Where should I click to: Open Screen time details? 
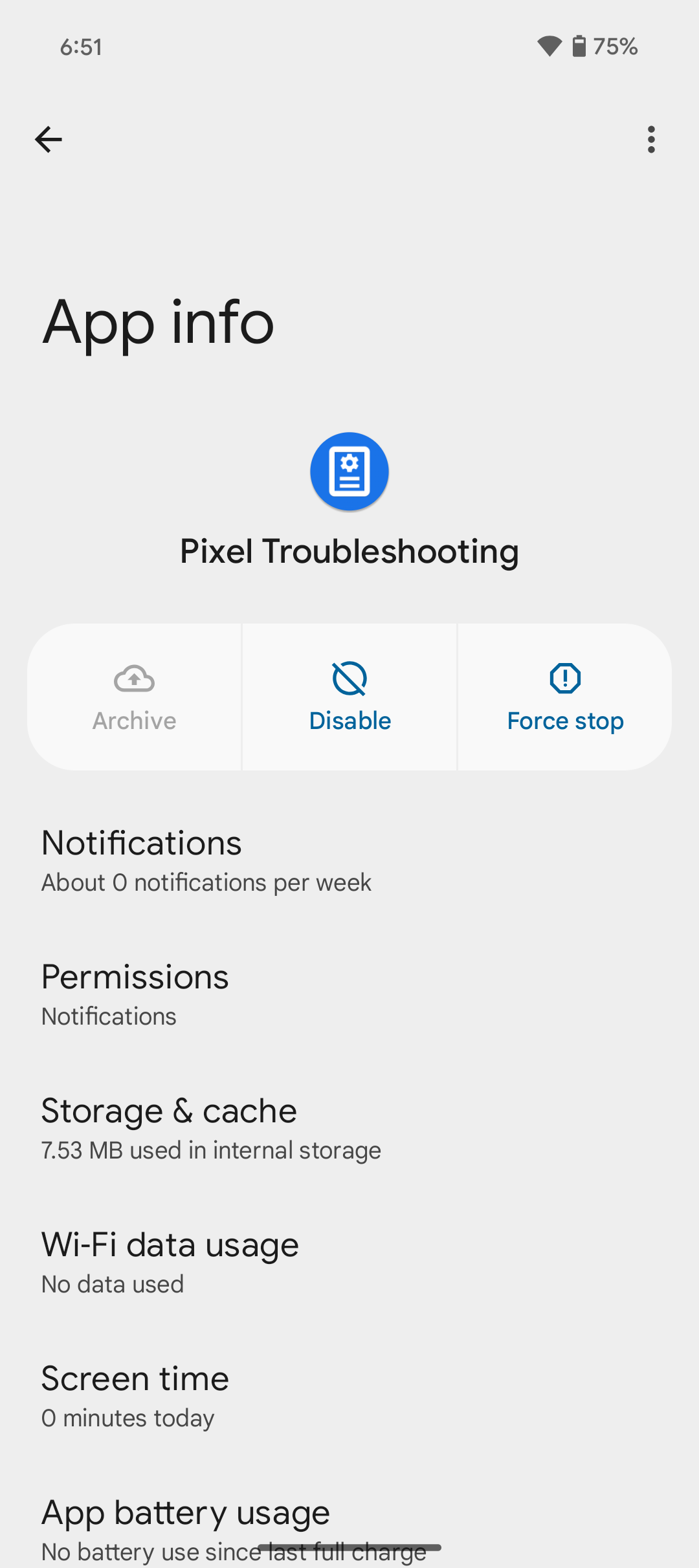coord(349,1397)
